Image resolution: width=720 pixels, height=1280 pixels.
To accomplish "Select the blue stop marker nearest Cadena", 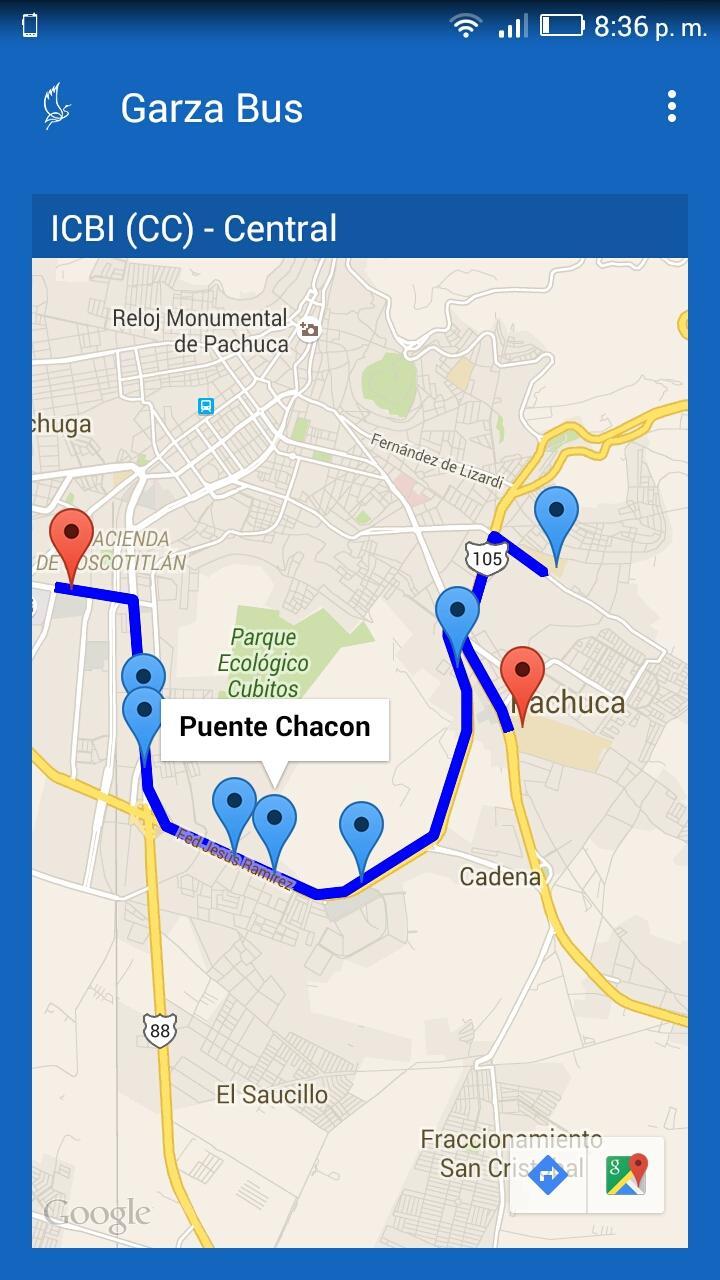I will click(361, 830).
